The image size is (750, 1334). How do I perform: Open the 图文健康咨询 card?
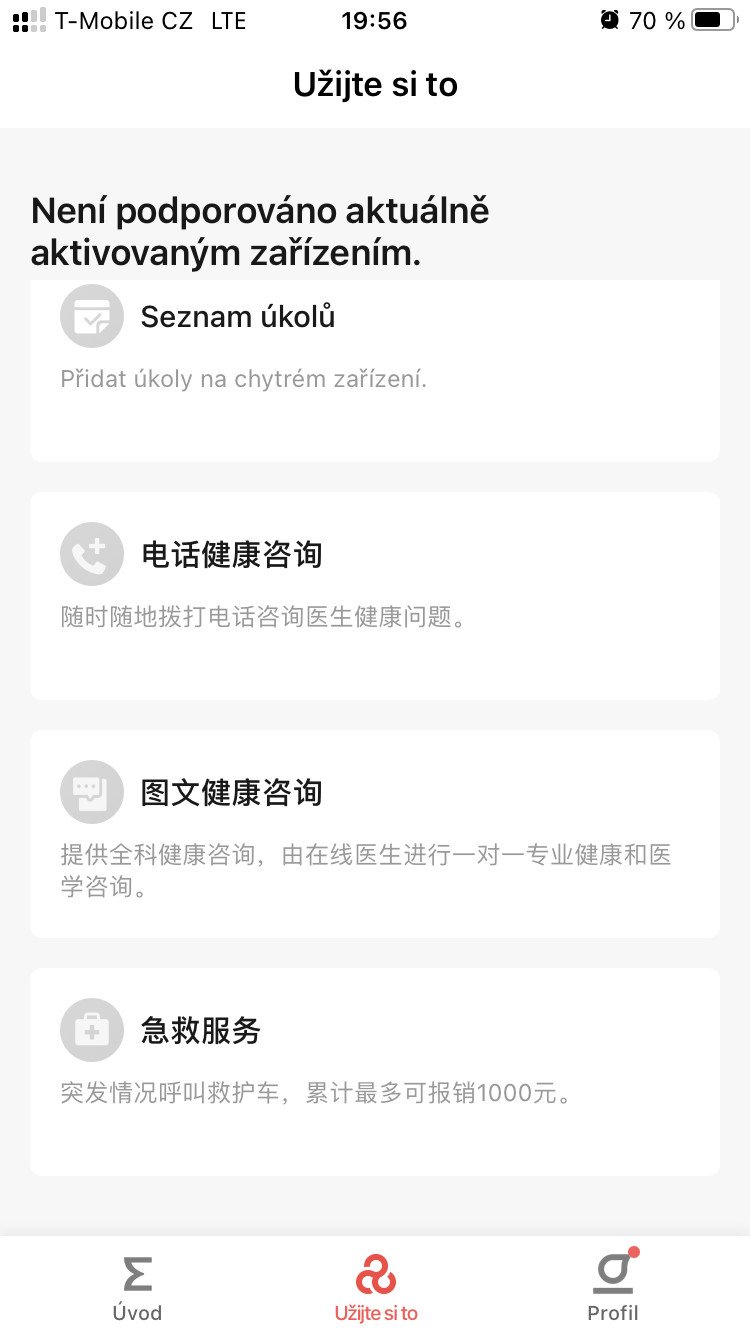(x=375, y=834)
